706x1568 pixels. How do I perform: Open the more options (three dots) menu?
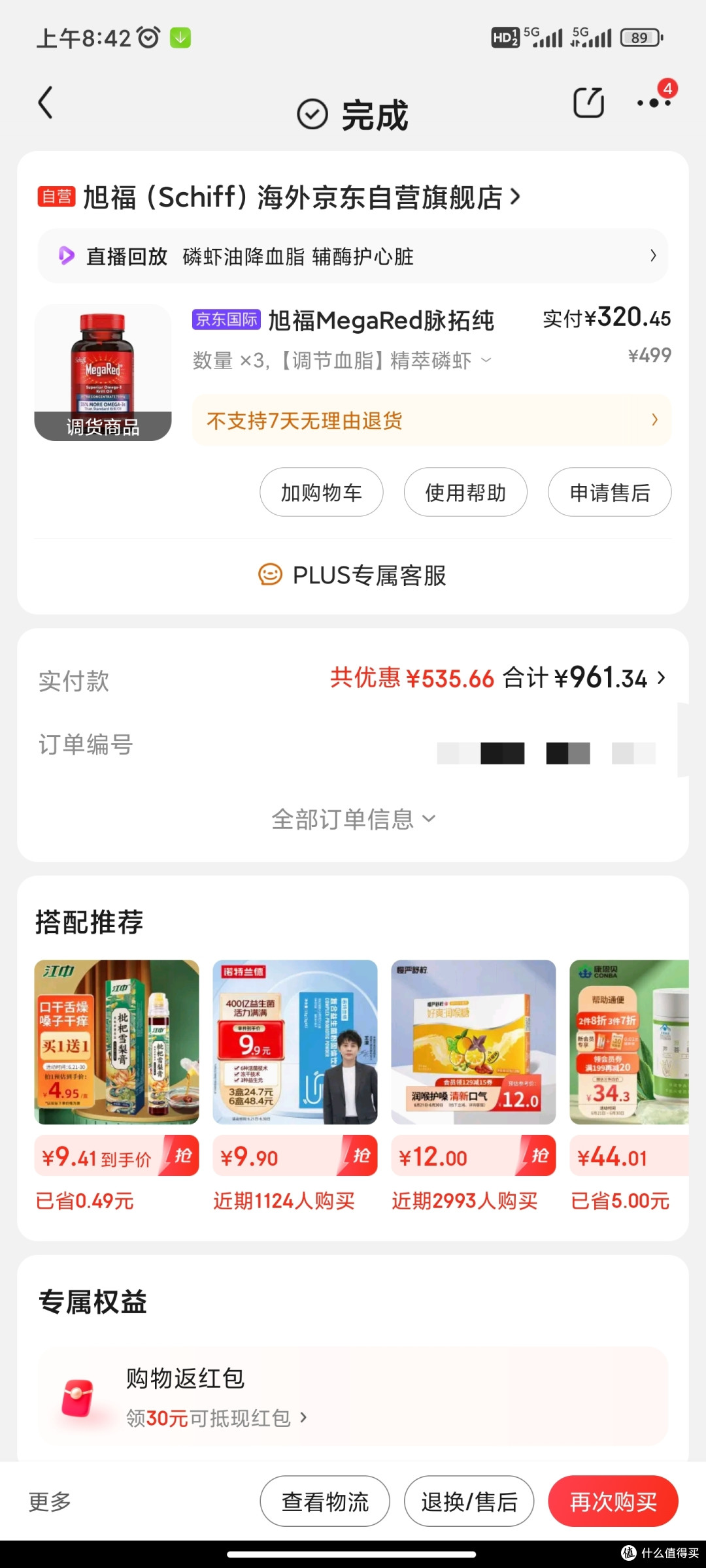[654, 103]
